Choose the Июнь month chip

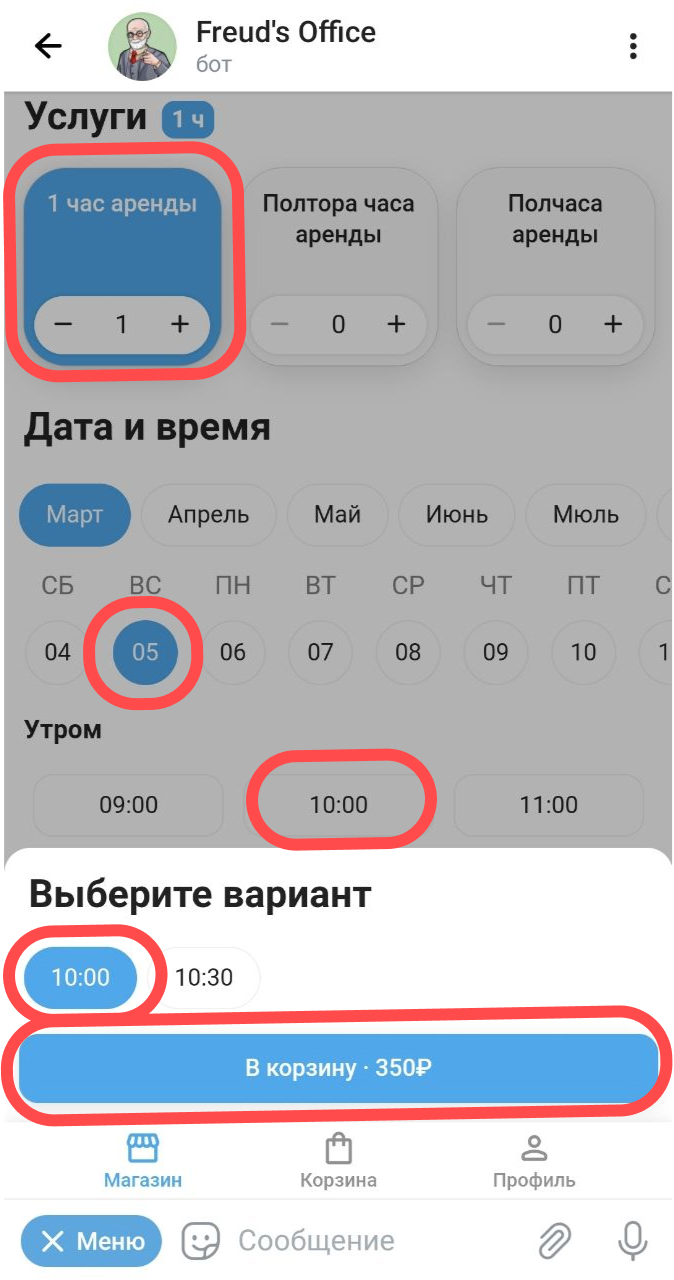pos(456,516)
